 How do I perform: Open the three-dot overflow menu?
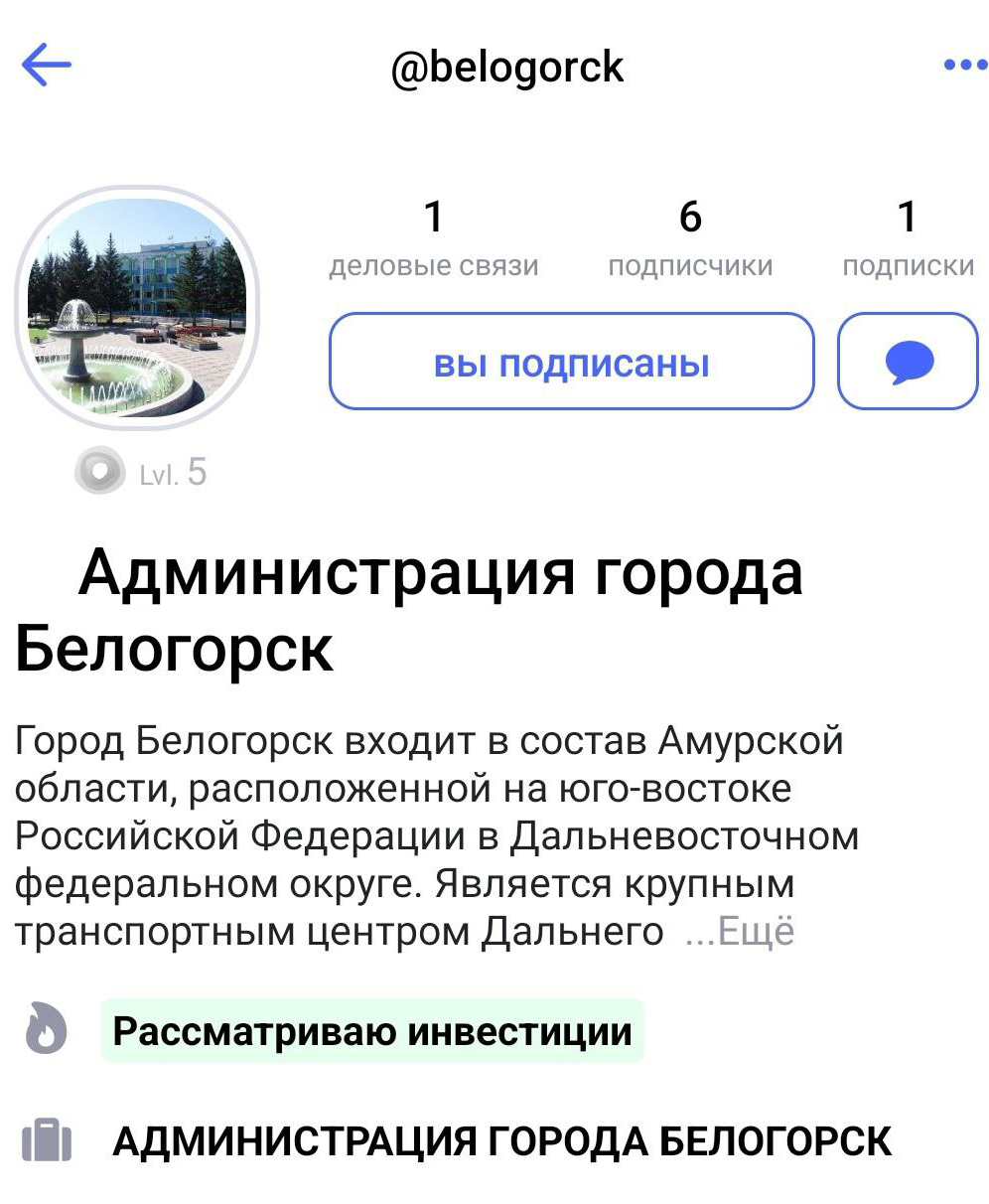point(964,66)
